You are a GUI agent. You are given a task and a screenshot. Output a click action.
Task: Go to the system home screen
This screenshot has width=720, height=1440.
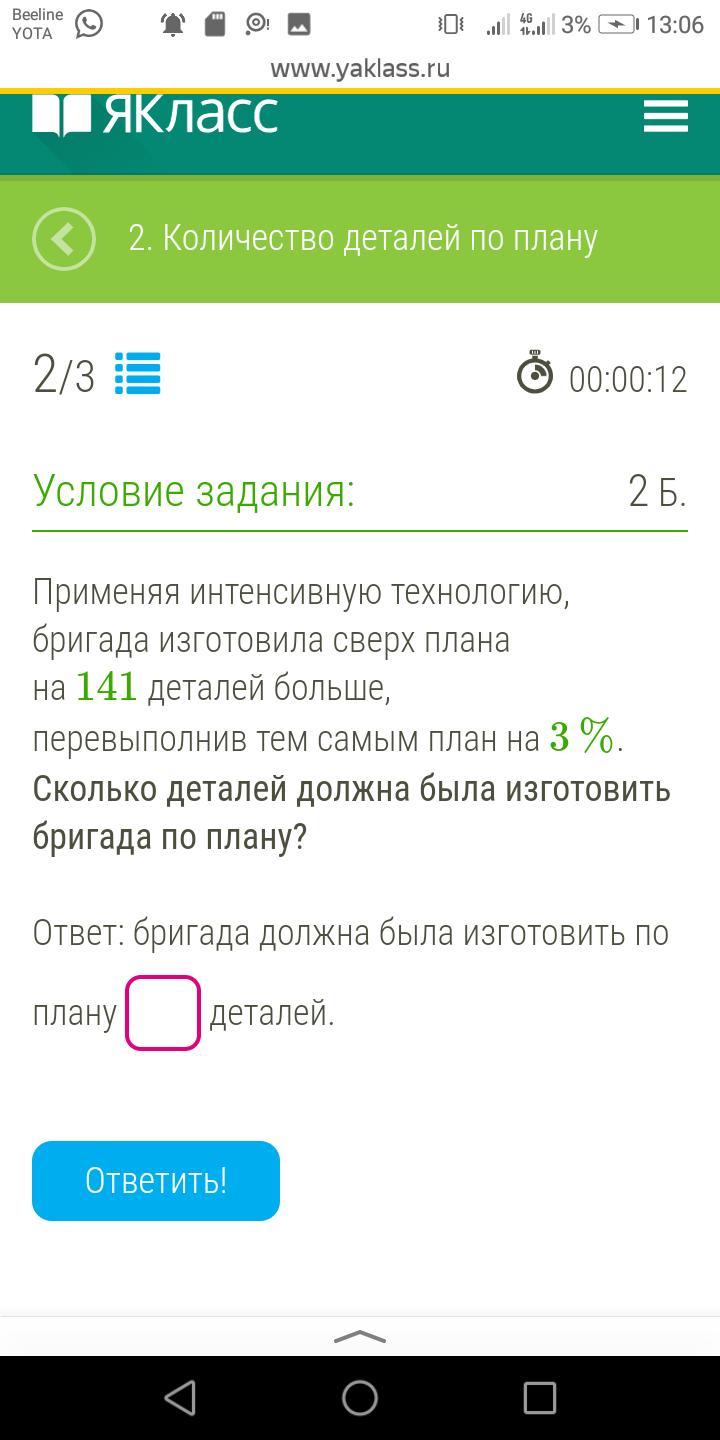tap(360, 1398)
